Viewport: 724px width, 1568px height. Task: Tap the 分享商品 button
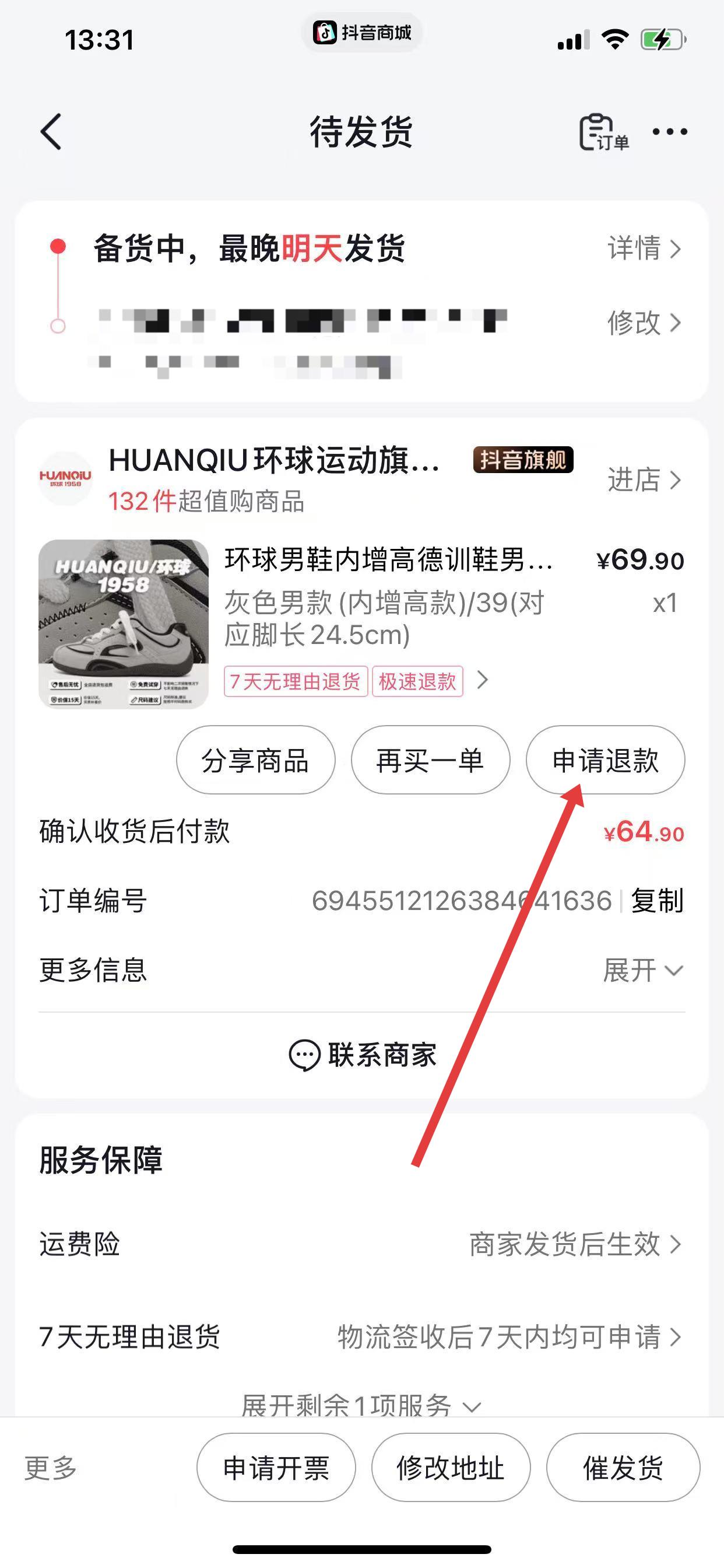(x=255, y=759)
